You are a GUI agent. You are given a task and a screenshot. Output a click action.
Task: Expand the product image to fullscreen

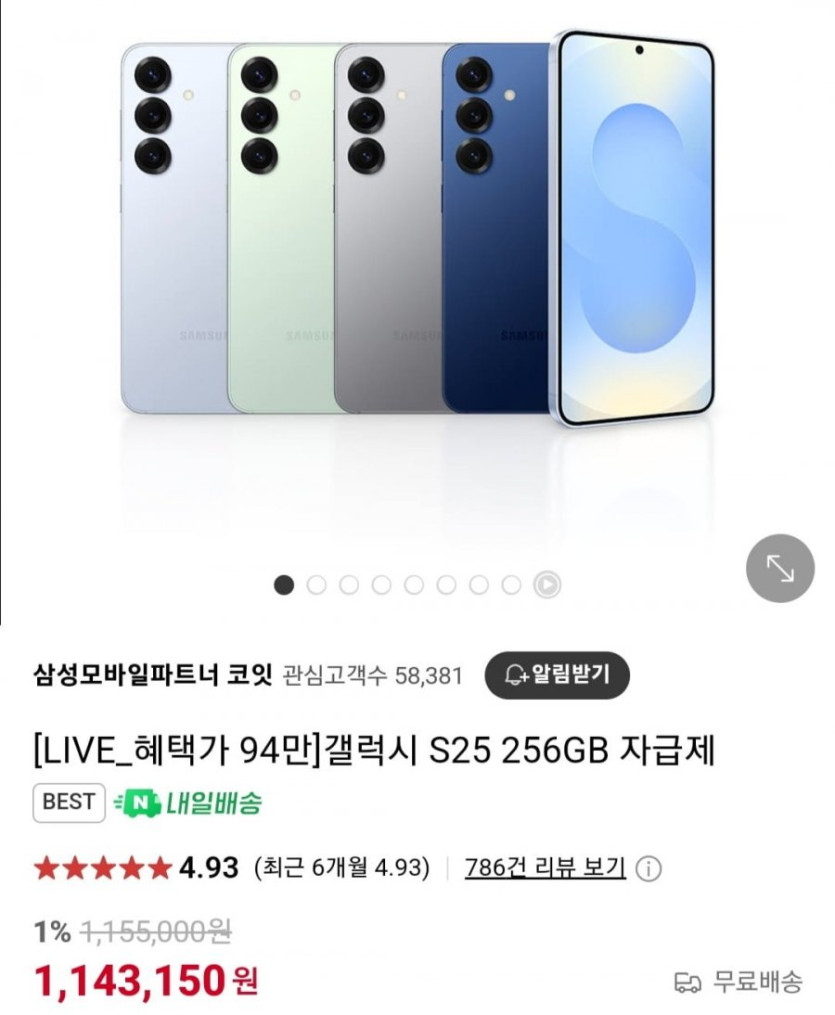pos(781,569)
